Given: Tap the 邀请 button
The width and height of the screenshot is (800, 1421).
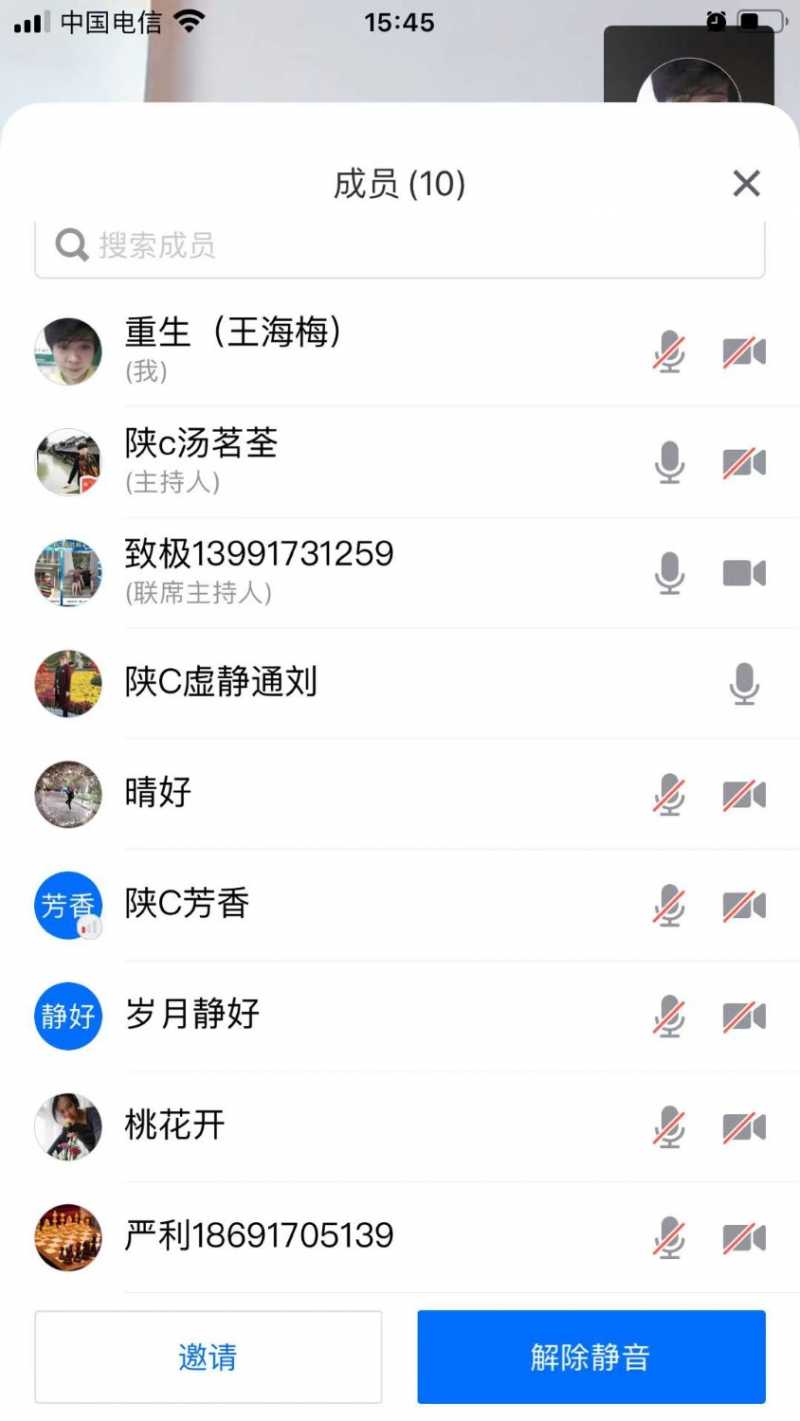Looking at the screenshot, I should pos(207,1357).
